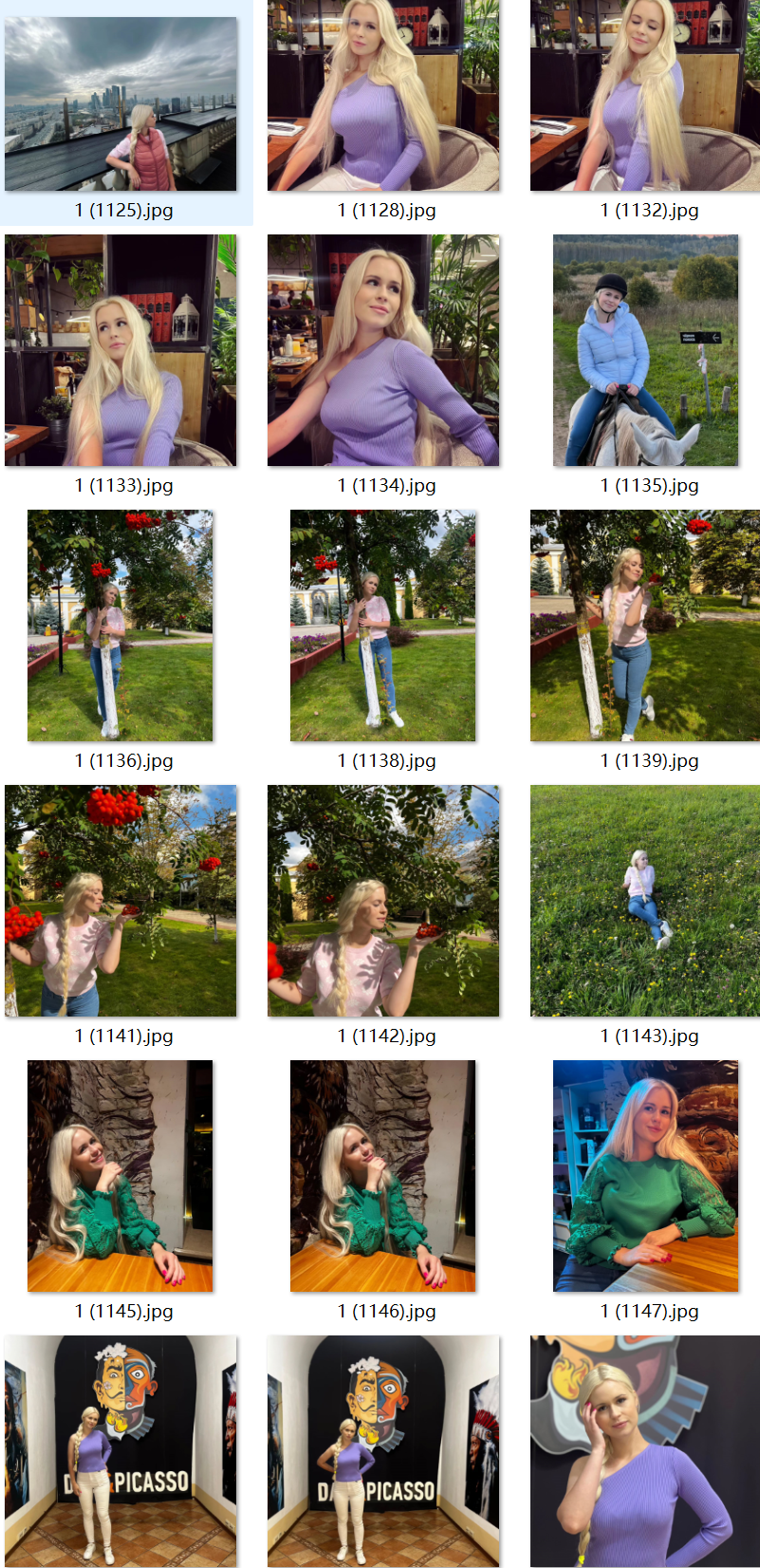The image size is (760, 1568).
Task: Choose the photo 1 (1139).jpg
Action: point(645,625)
